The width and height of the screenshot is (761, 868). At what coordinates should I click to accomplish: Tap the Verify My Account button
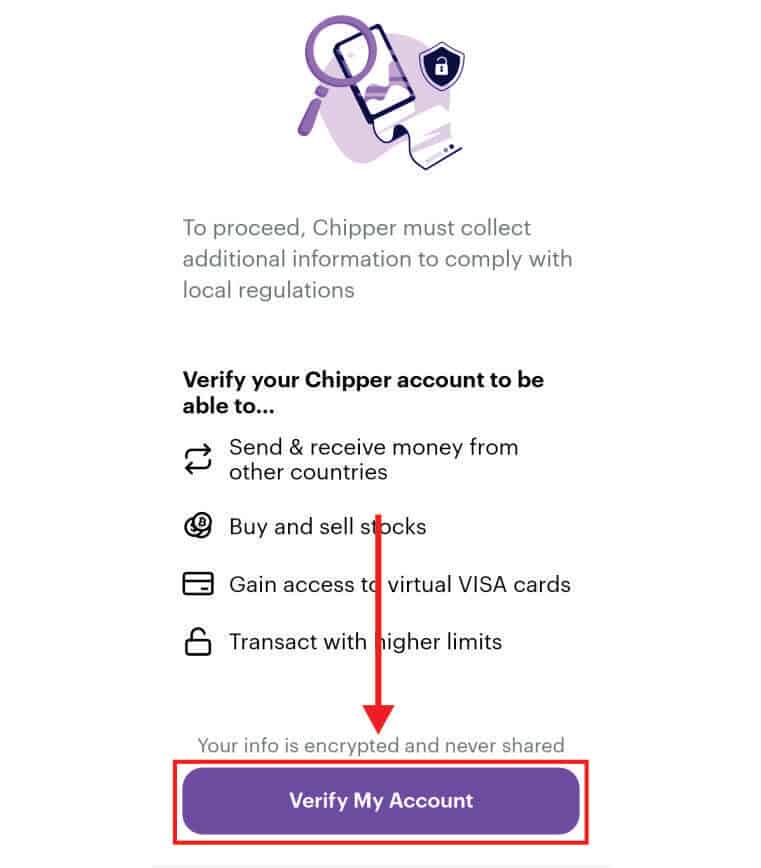[381, 800]
